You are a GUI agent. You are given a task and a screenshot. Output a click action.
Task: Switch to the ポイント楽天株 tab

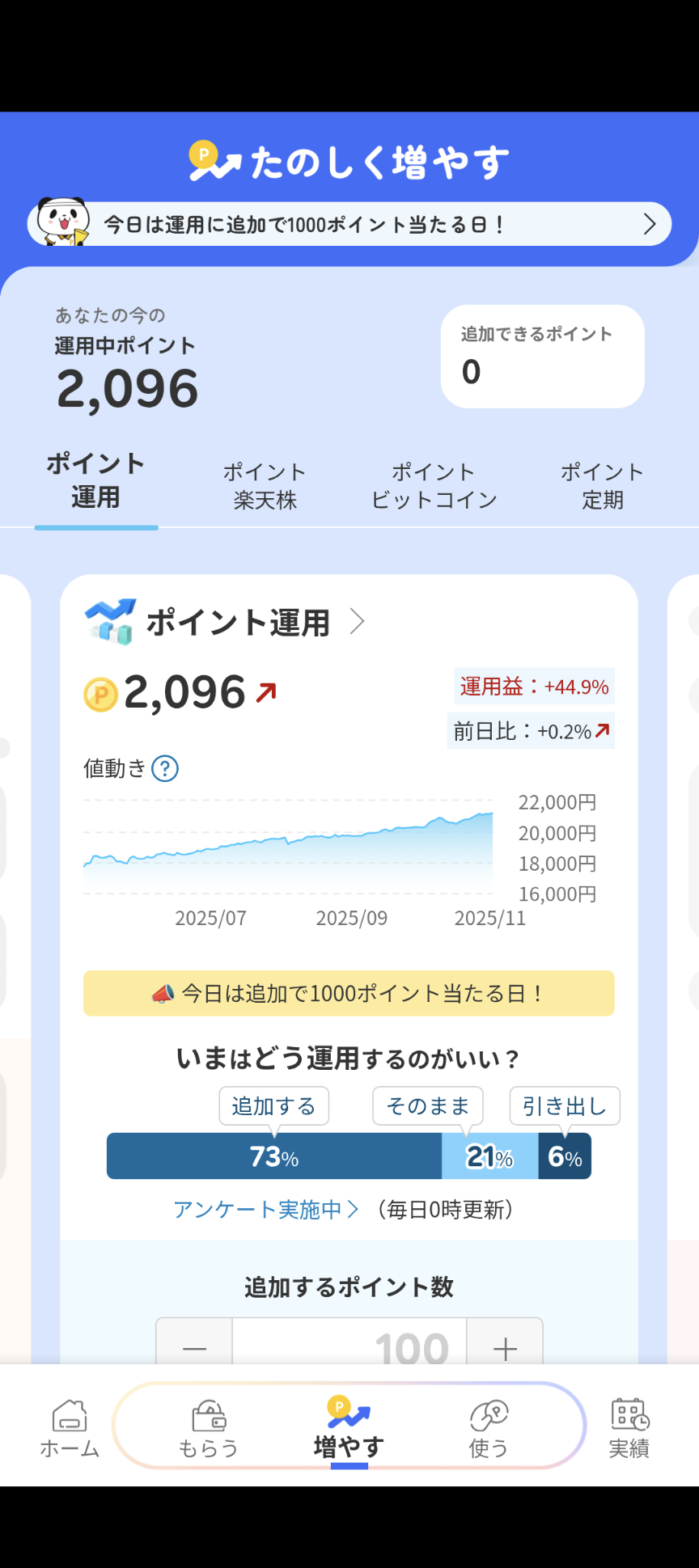coord(265,485)
